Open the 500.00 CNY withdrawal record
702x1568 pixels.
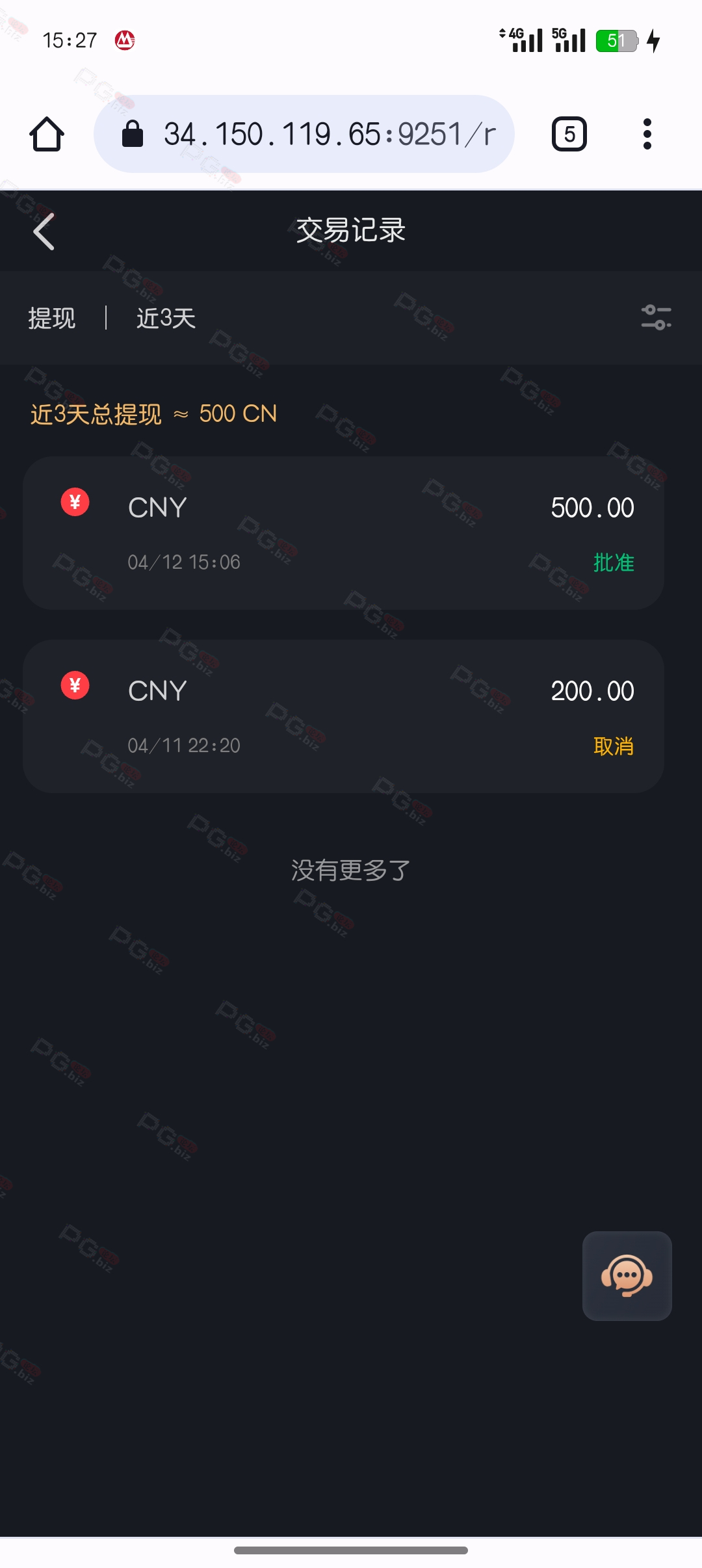(x=343, y=533)
